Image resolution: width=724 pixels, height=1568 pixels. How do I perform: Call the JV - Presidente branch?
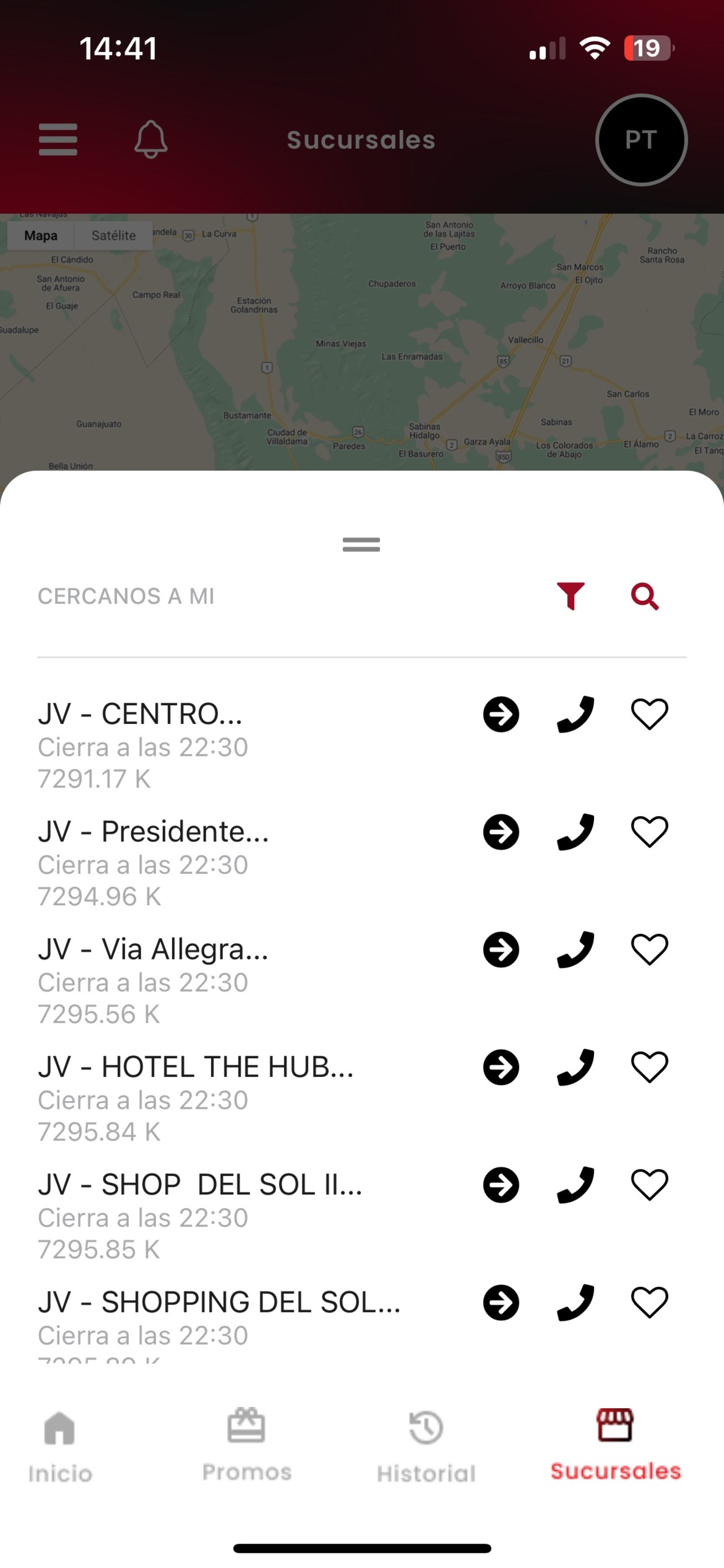coord(575,831)
